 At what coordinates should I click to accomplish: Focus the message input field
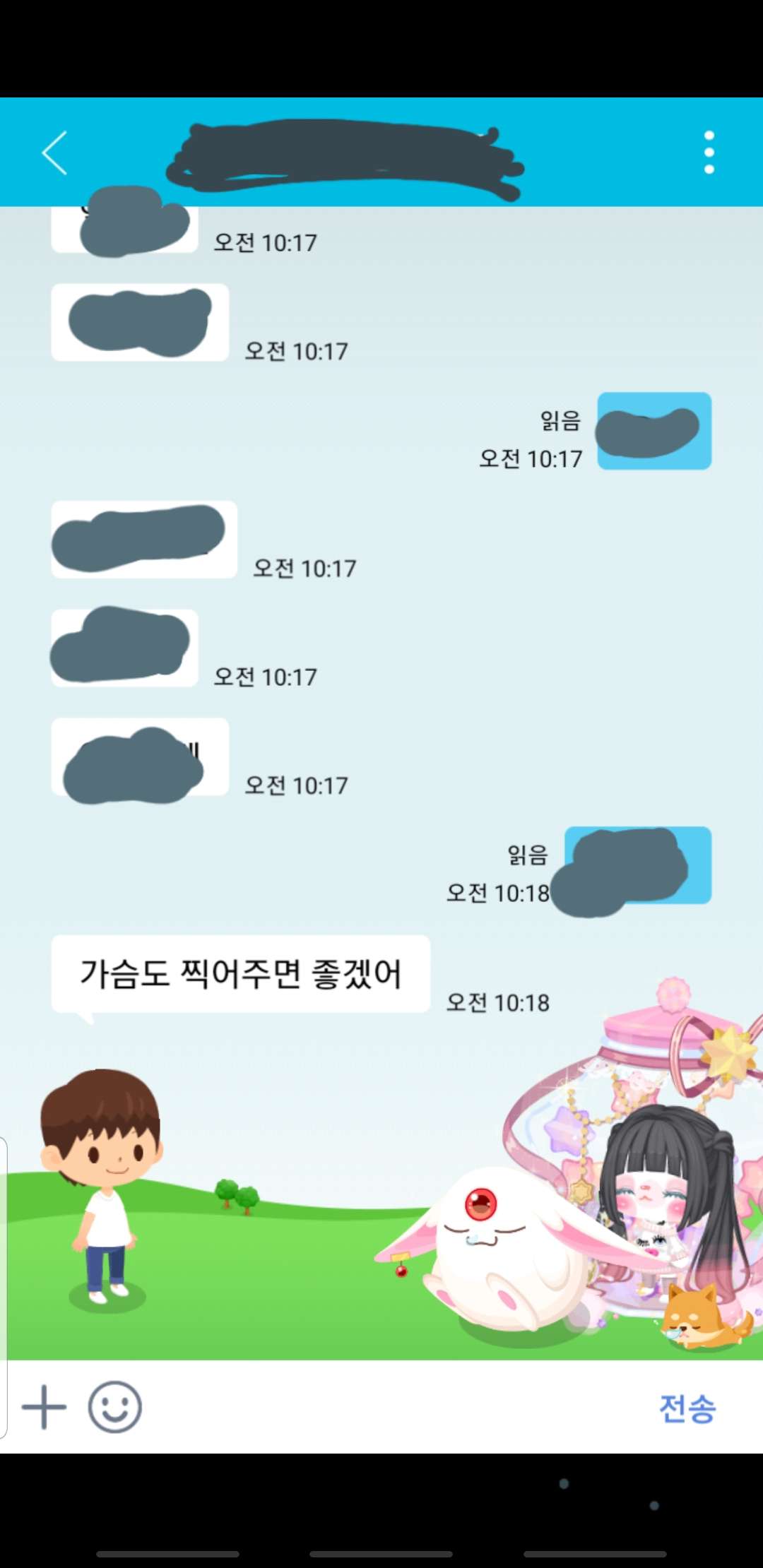(396, 1407)
